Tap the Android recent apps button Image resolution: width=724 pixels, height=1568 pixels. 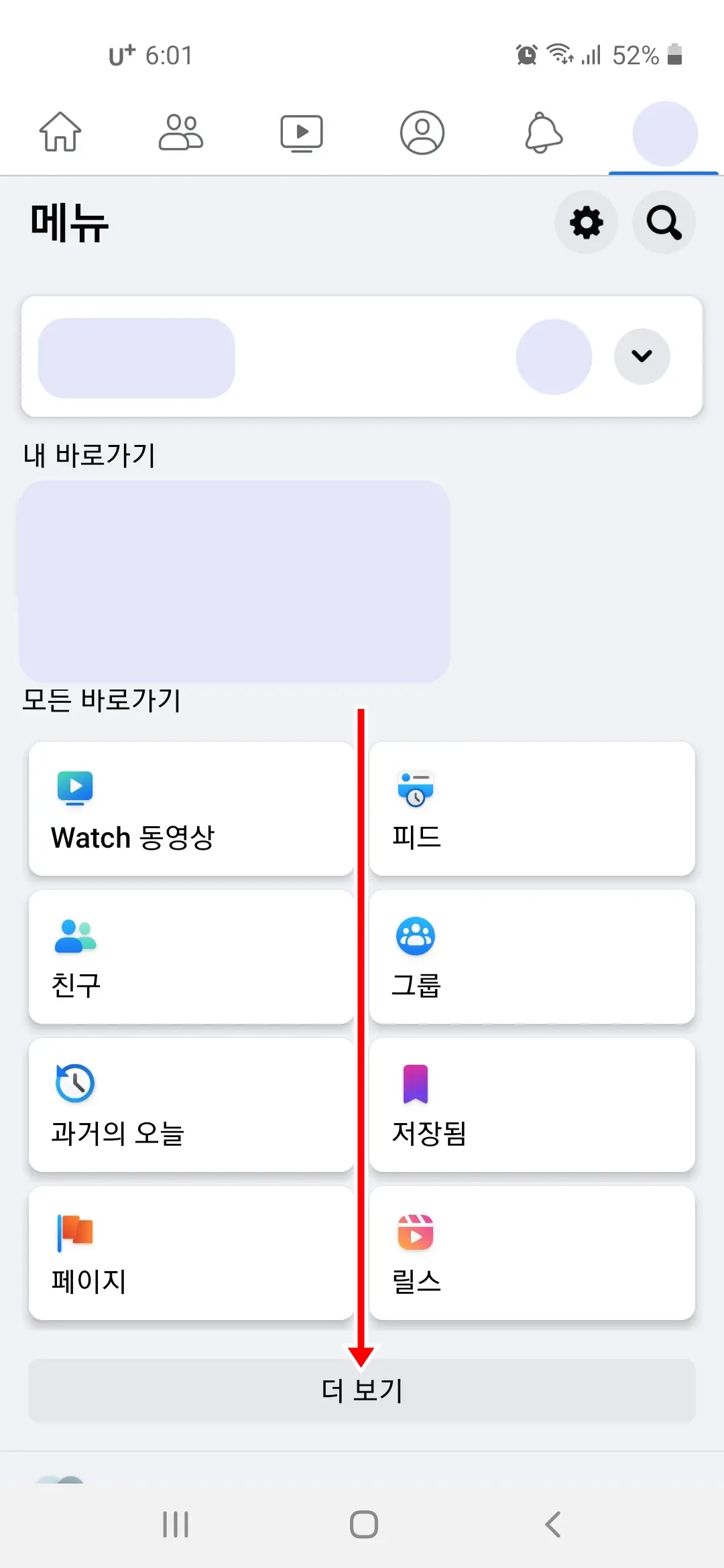coord(175,1525)
